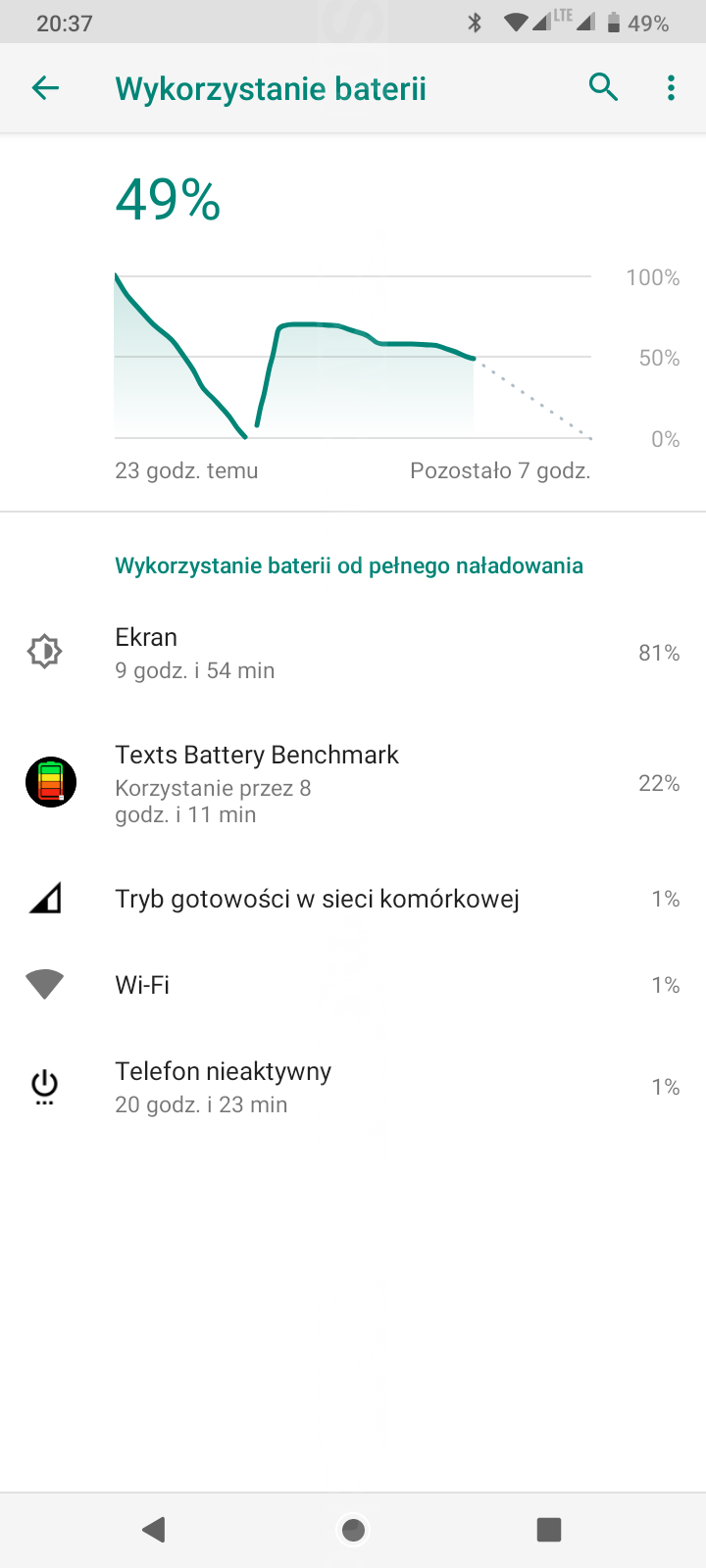
Task: Go back from Wykorzystanie baterii
Action: click(46, 88)
